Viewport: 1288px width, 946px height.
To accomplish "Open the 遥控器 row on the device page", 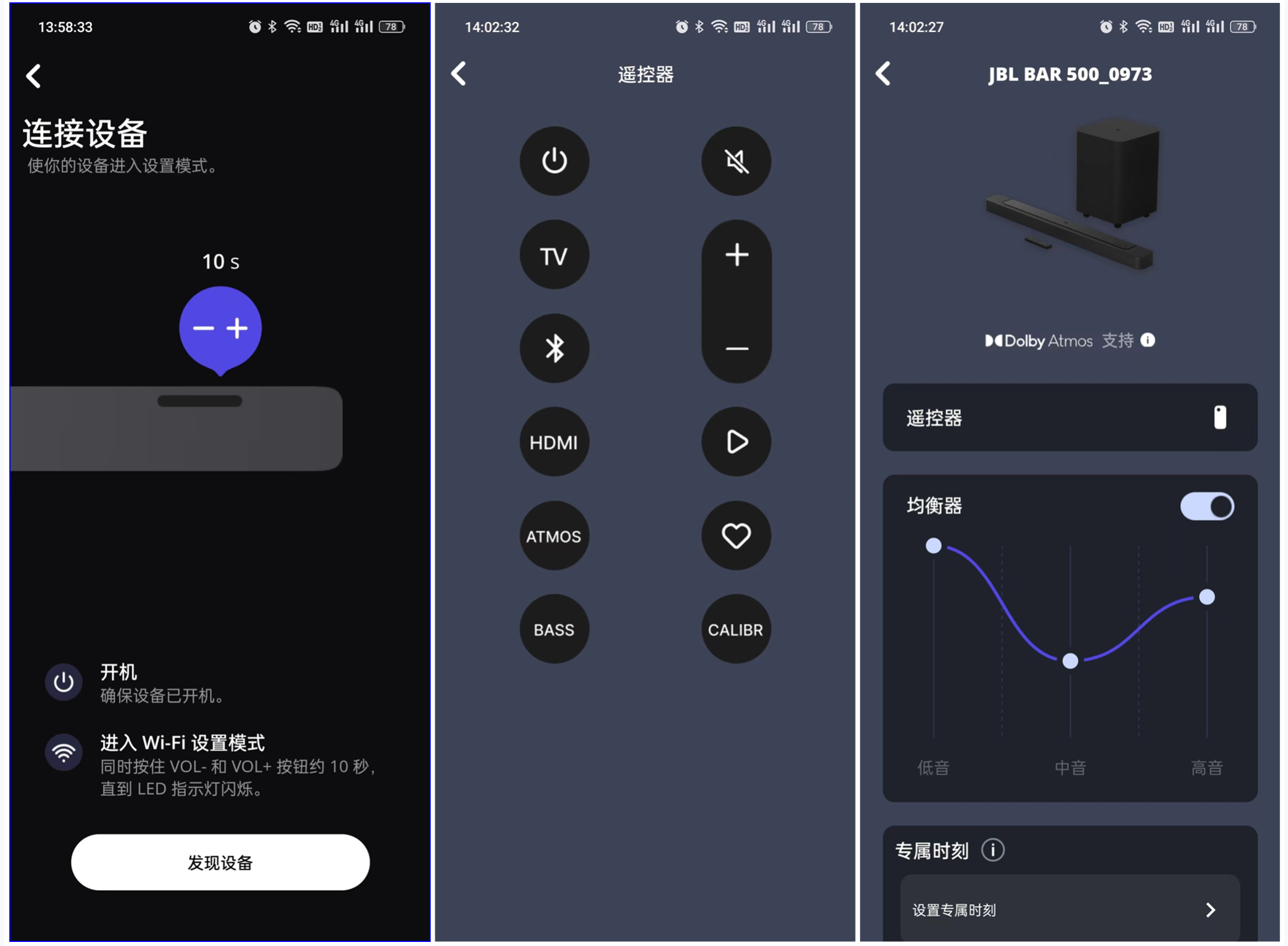I will [x=1069, y=417].
